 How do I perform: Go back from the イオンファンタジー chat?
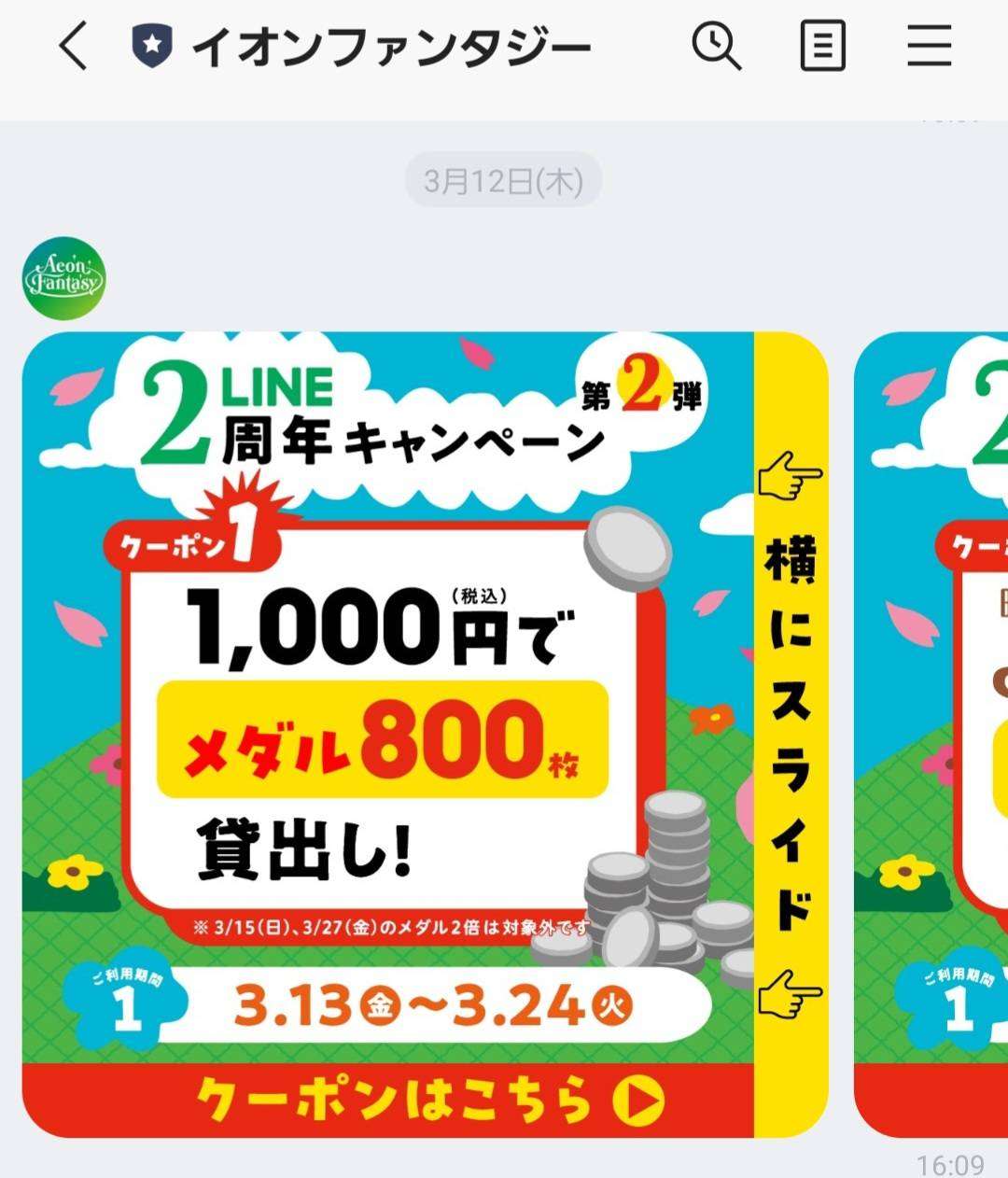73,46
